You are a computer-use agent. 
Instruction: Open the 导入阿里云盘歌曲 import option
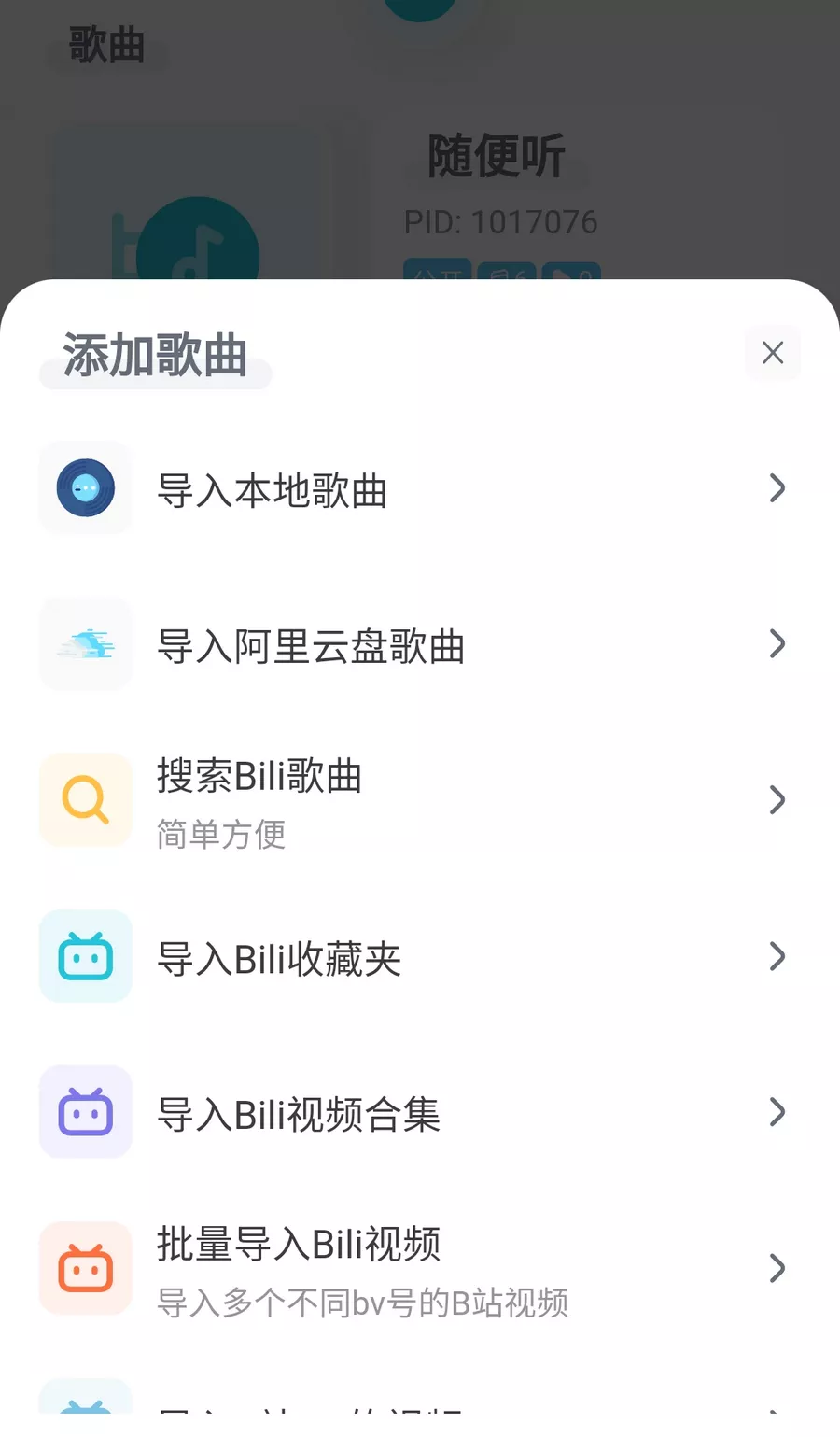(x=420, y=644)
